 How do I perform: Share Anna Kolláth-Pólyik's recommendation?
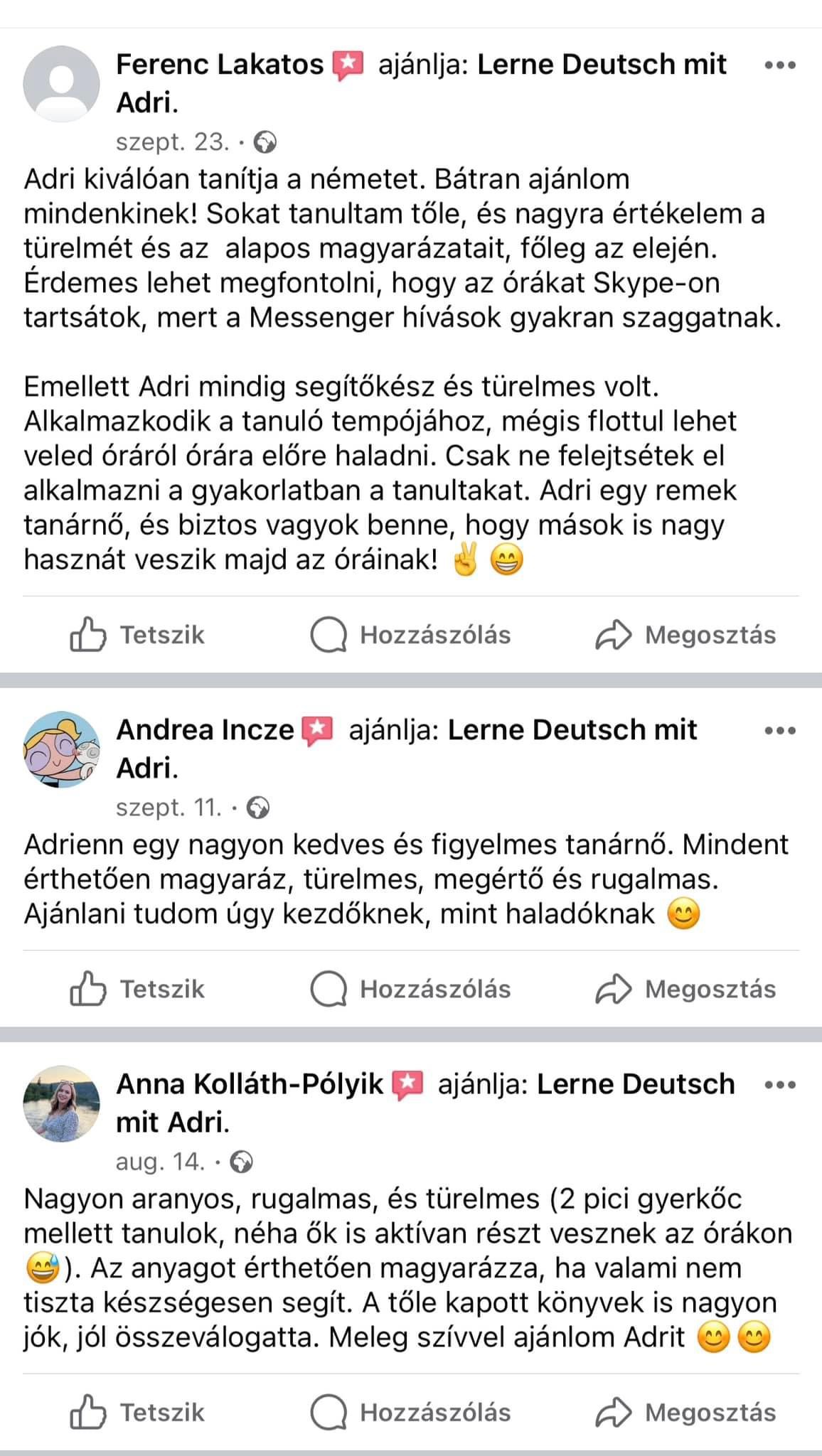click(x=685, y=1412)
